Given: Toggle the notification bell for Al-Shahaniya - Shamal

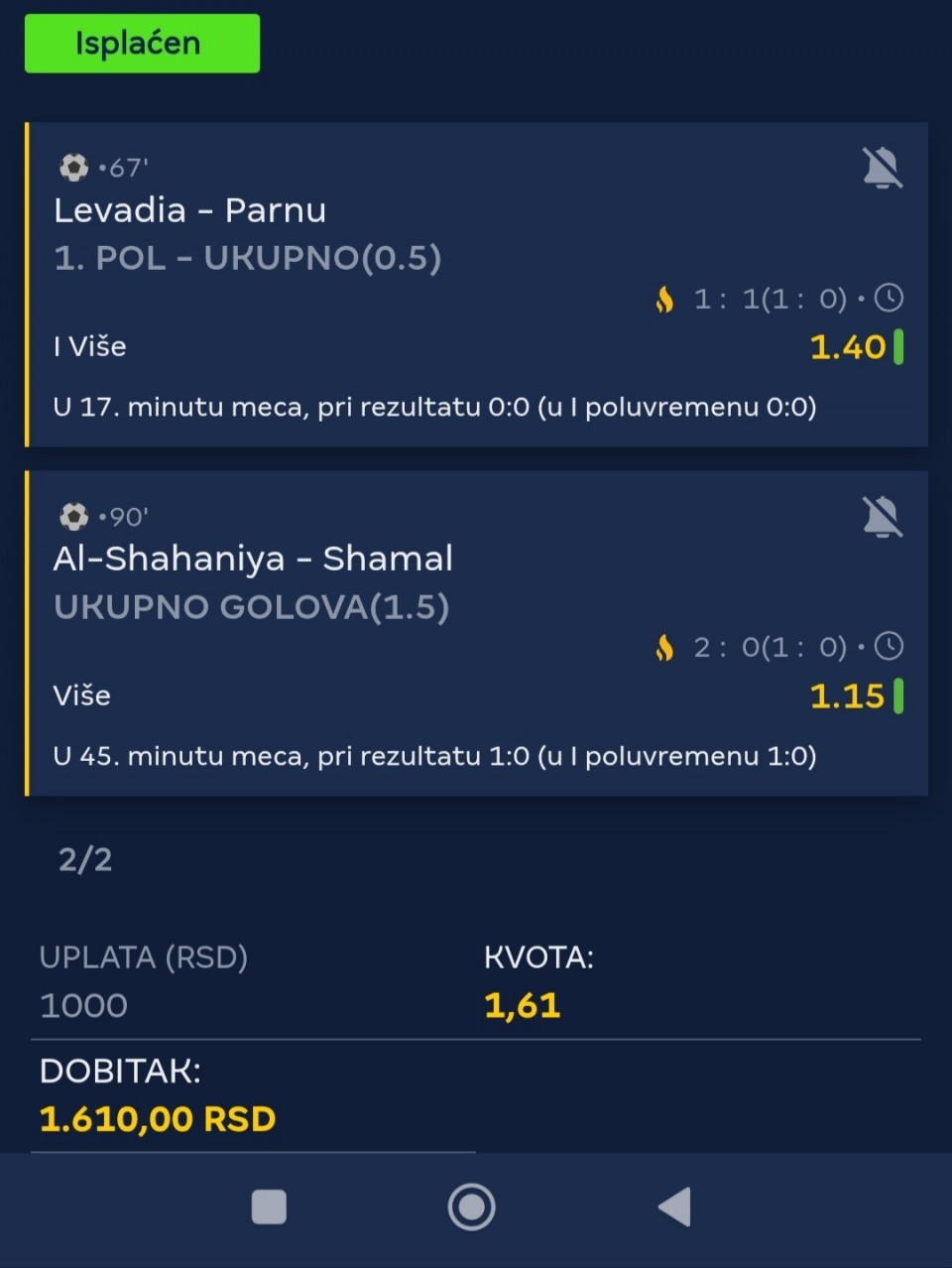Looking at the screenshot, I should pos(882,517).
